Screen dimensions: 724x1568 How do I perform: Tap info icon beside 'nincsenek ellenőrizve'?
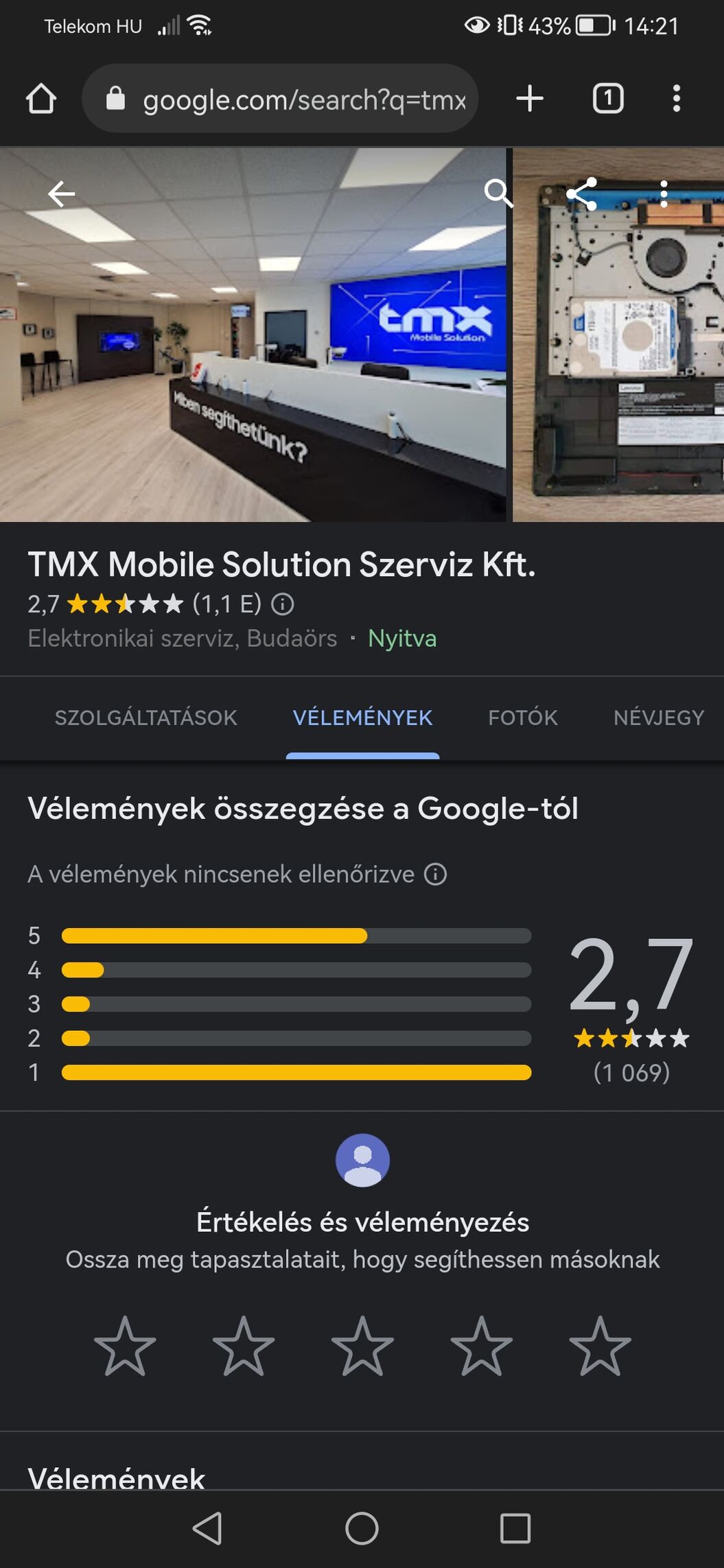tap(436, 875)
